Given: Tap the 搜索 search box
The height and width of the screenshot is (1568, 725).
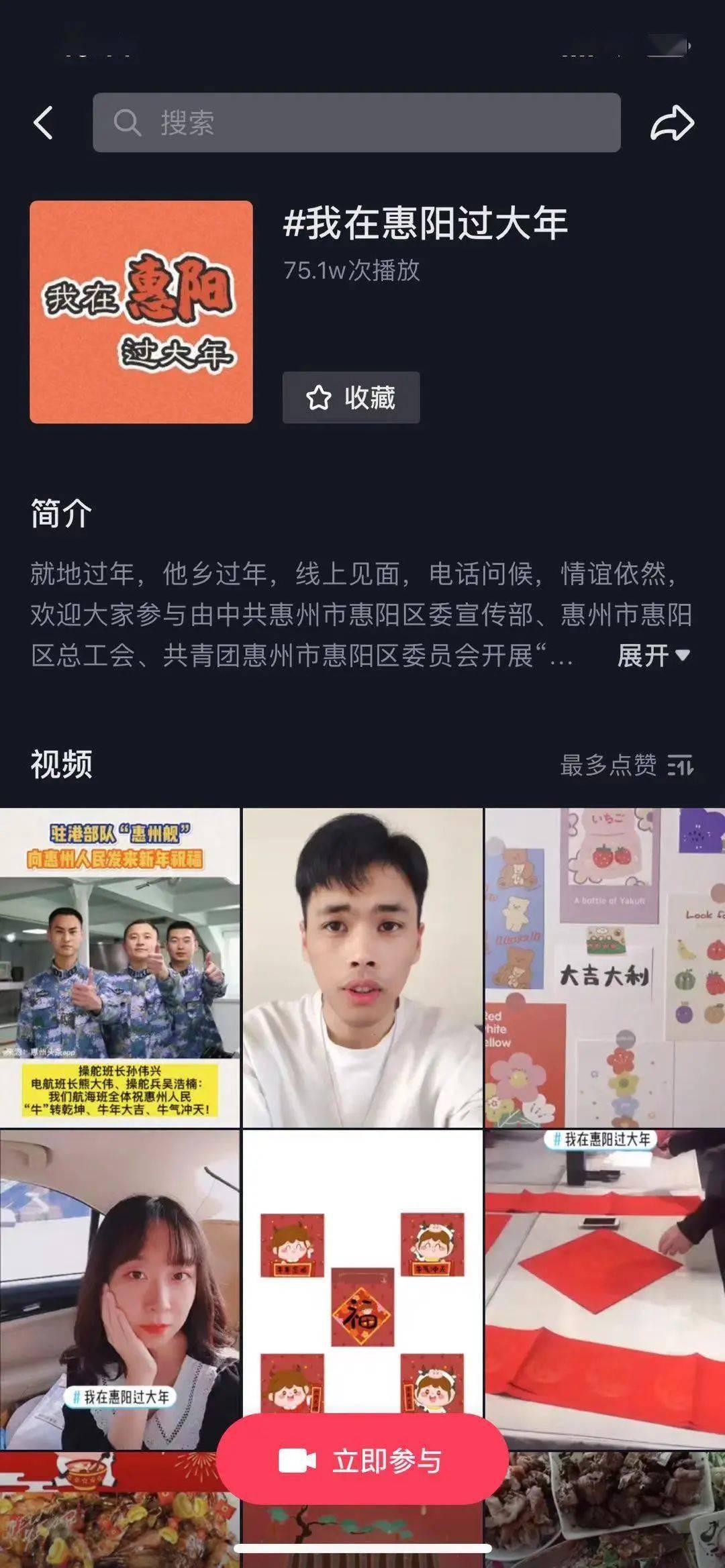Looking at the screenshot, I should [356, 123].
